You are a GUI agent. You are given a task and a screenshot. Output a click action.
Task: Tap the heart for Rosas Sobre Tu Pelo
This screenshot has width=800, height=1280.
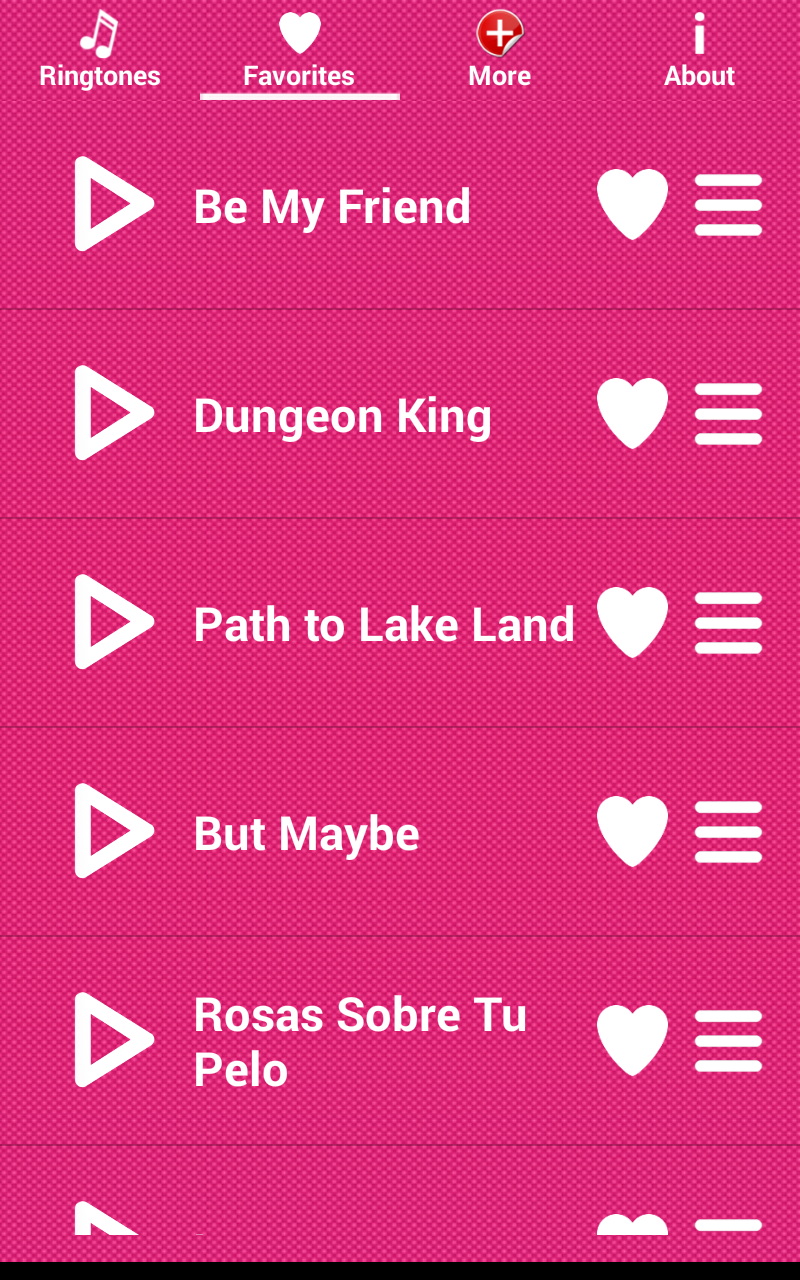[x=632, y=1040]
